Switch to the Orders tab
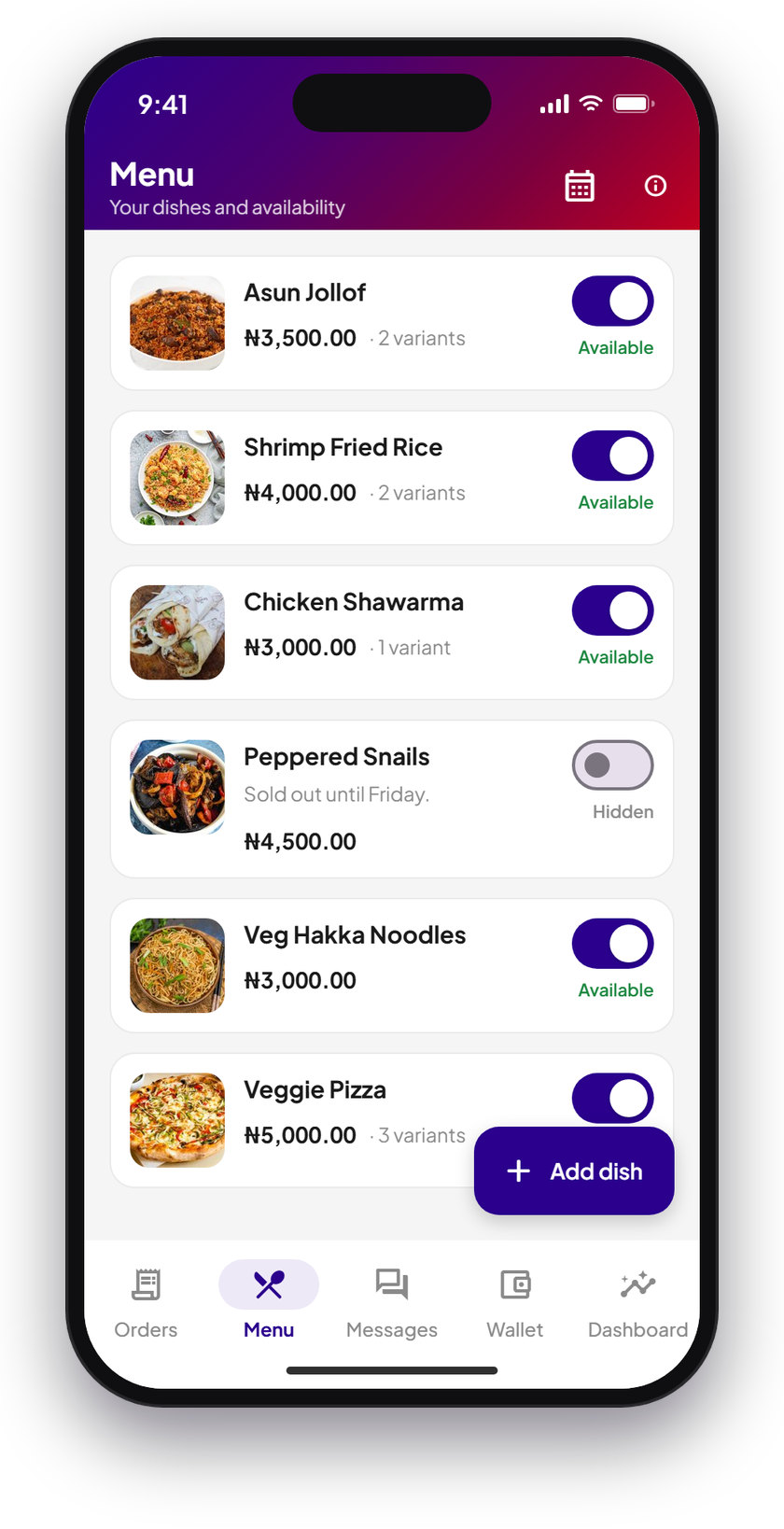Screen dimensions: 784x1529 pyautogui.click(x=146, y=1303)
